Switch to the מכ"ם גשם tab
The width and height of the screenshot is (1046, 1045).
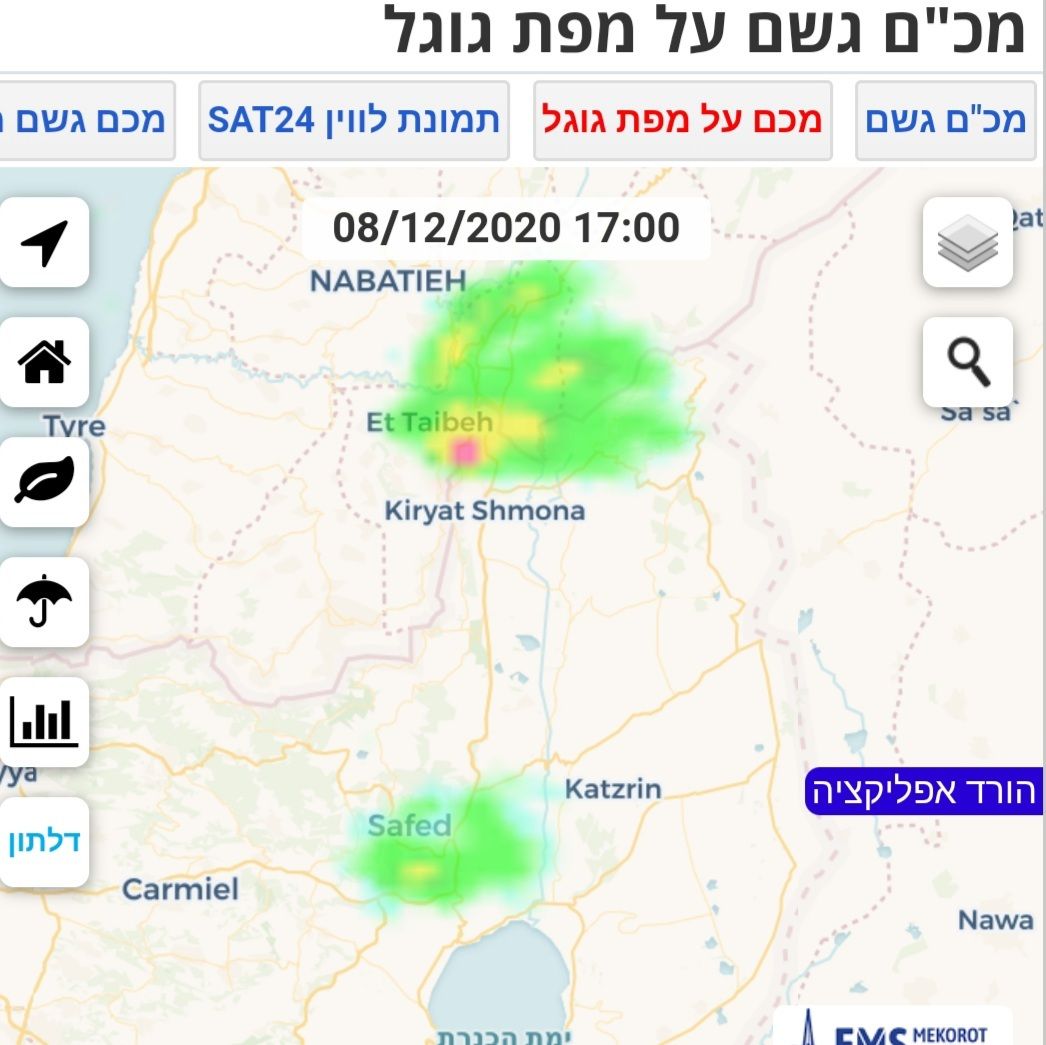(x=945, y=121)
